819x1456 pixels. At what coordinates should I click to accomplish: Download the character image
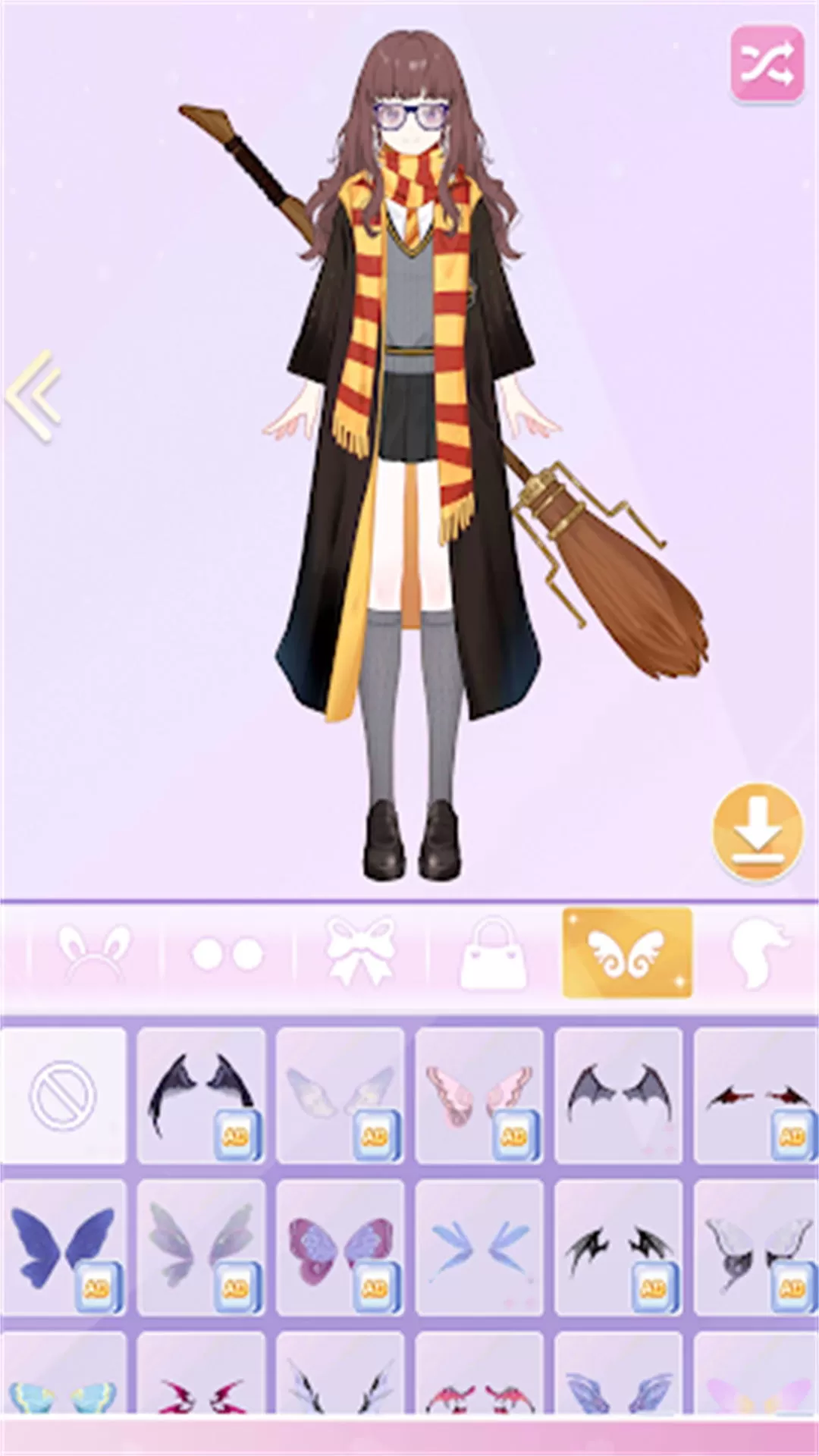(x=757, y=832)
